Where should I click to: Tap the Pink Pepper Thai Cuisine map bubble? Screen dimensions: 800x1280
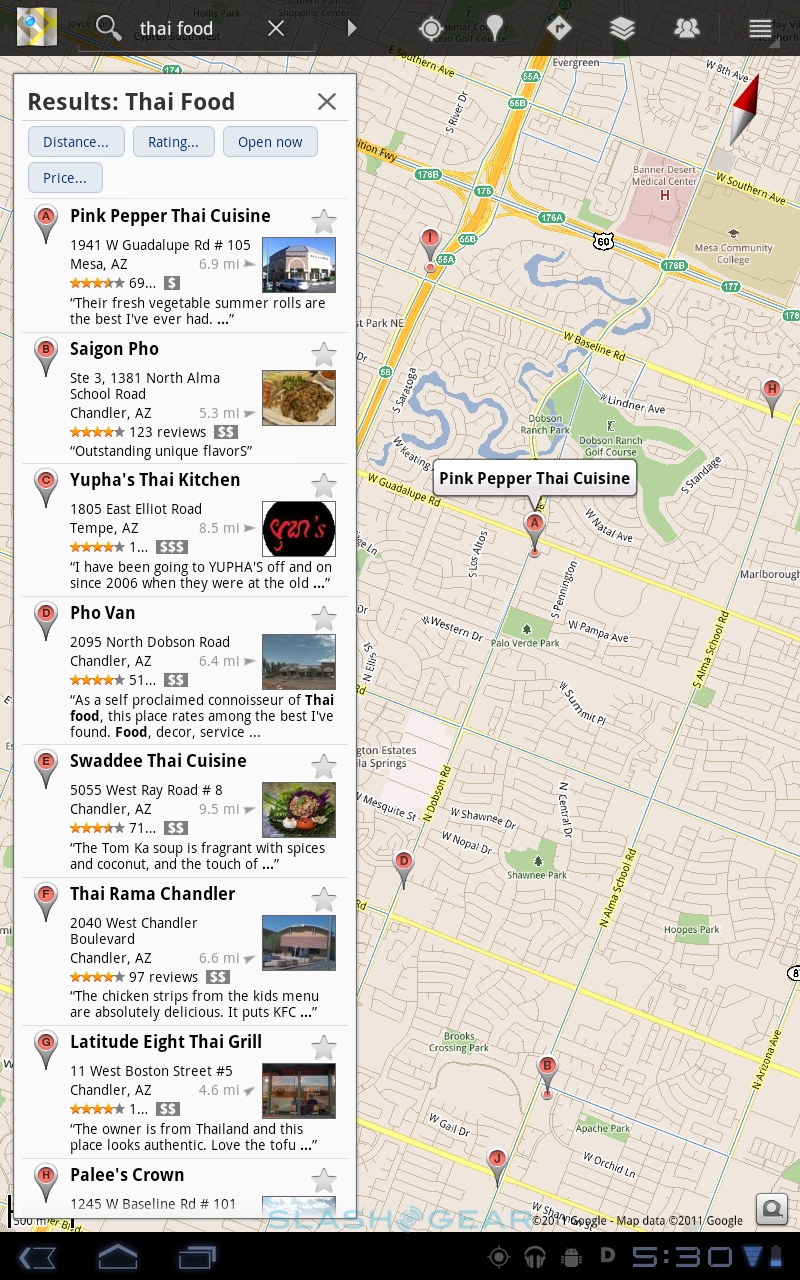coord(534,478)
